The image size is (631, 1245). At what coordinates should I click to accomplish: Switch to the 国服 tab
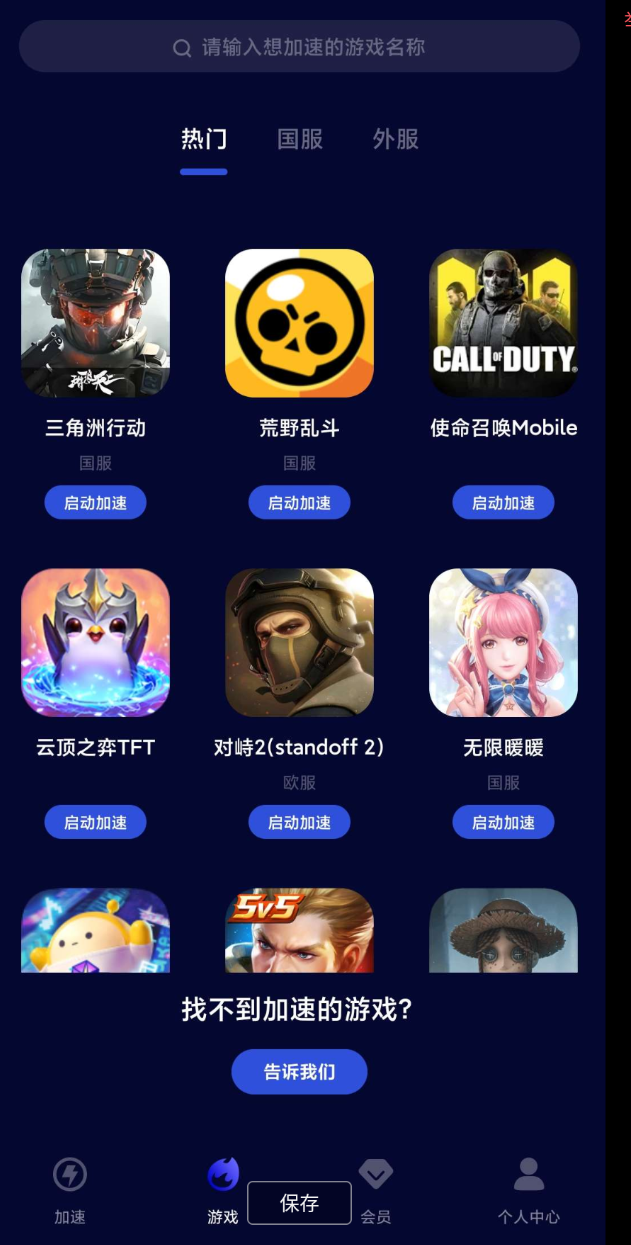[300, 139]
